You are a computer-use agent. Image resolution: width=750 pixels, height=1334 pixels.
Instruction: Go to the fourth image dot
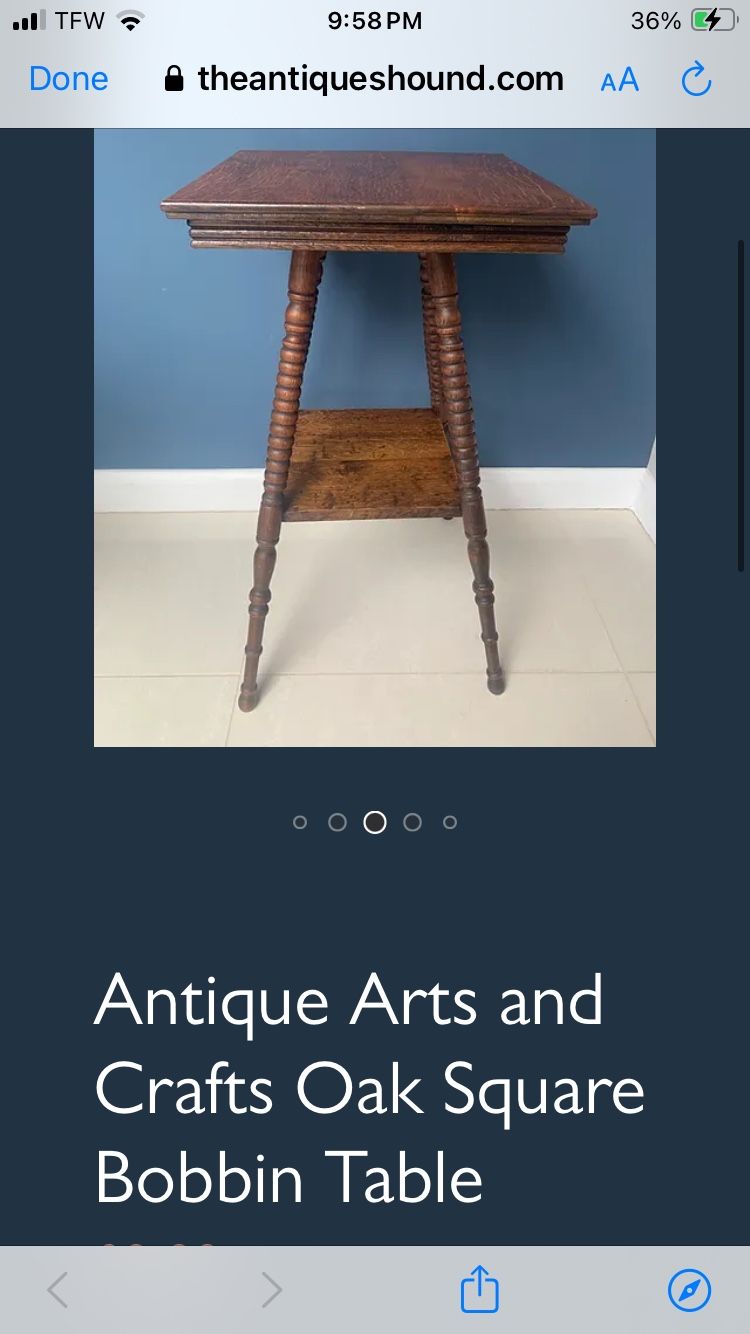[412, 822]
